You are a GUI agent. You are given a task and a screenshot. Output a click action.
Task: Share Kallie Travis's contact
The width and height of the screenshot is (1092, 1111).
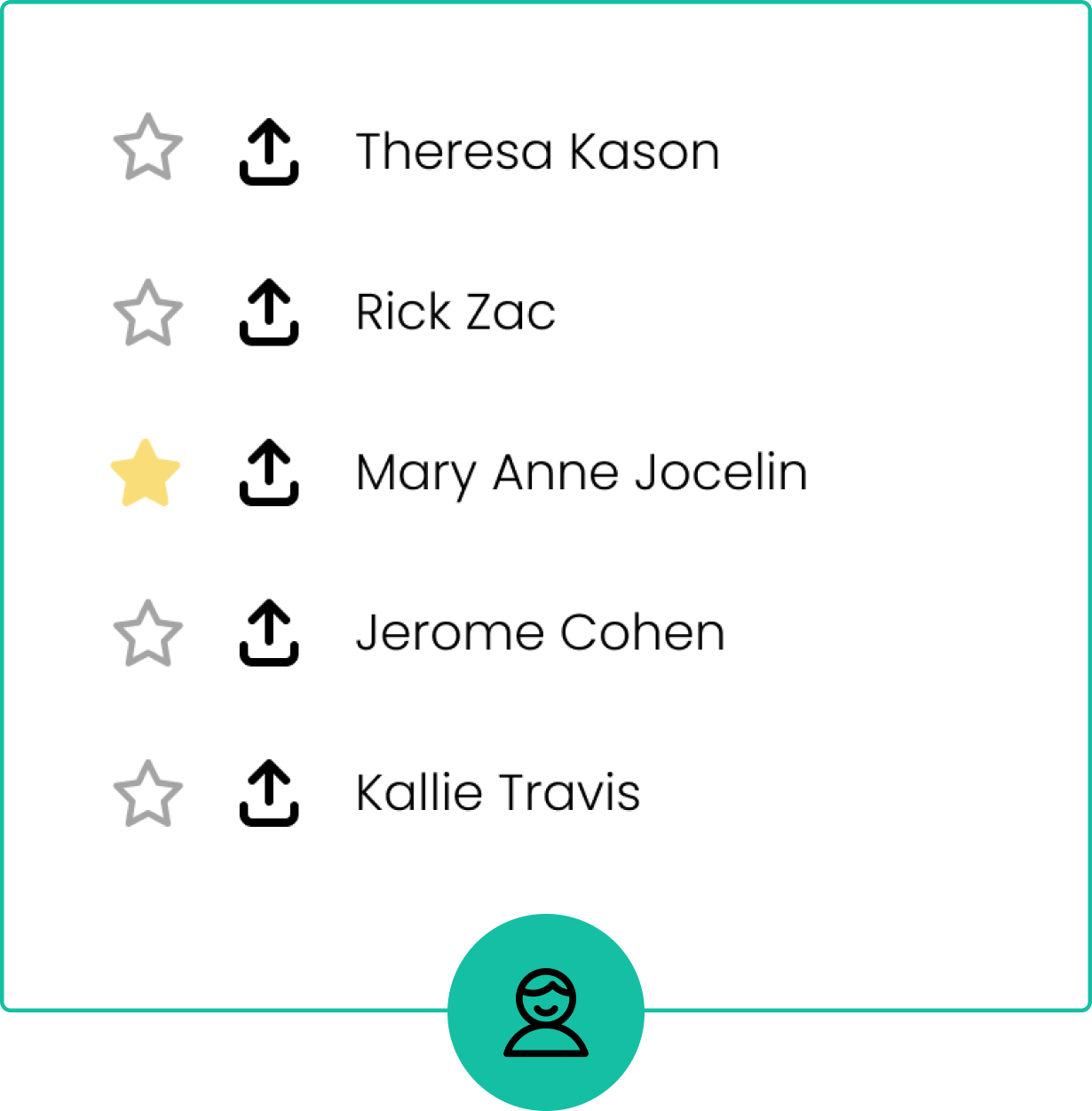tap(269, 794)
